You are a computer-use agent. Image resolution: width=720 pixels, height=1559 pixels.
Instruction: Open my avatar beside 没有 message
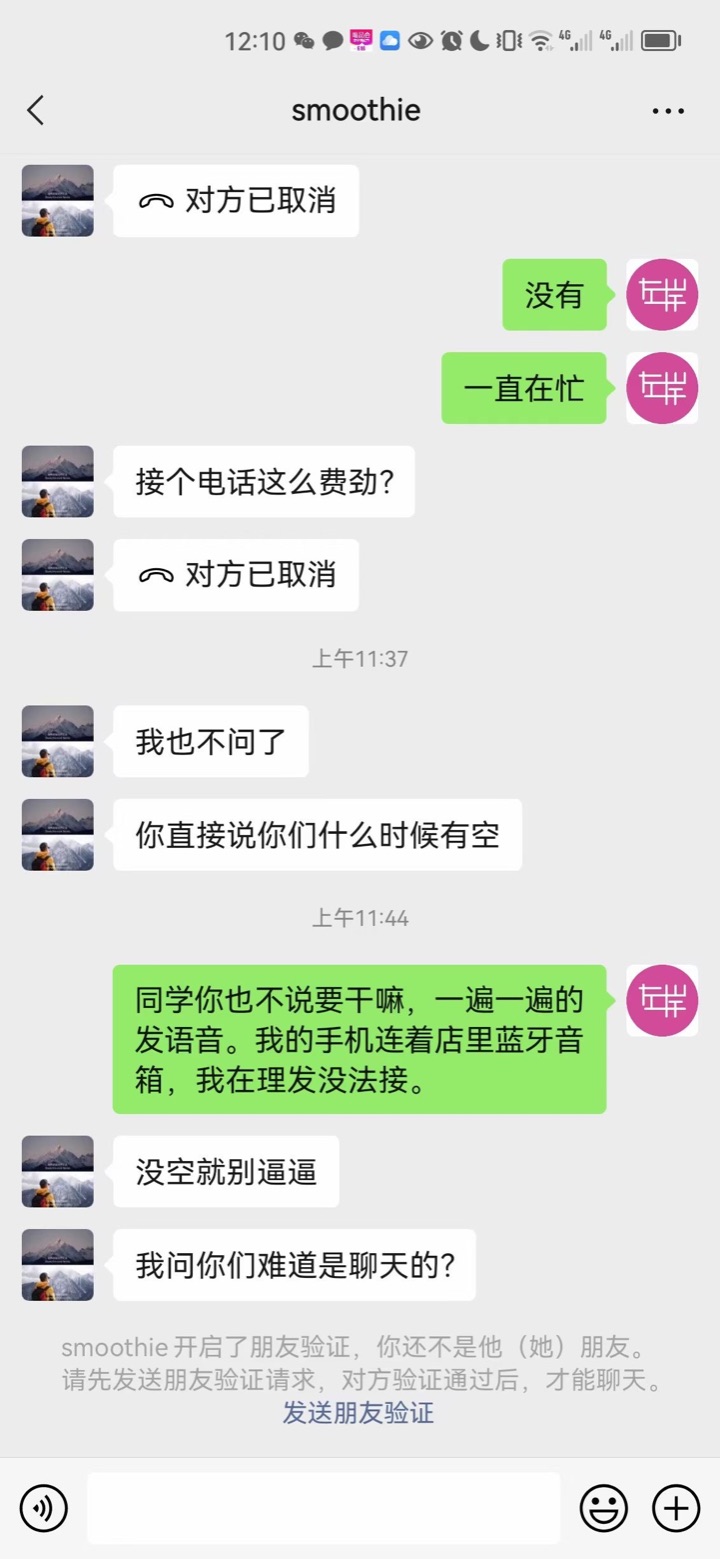coord(661,295)
